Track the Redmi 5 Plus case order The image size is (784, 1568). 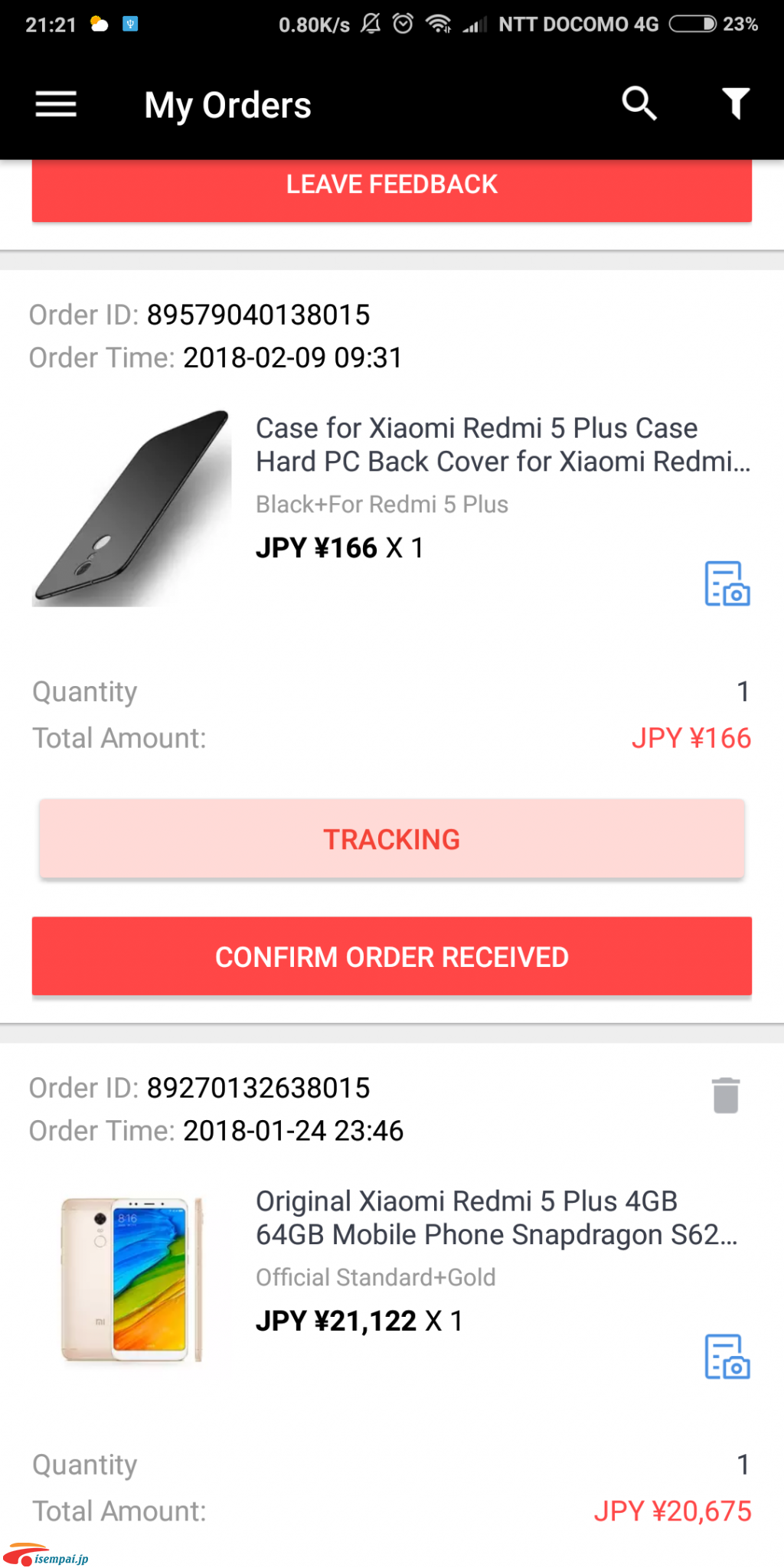(x=391, y=839)
